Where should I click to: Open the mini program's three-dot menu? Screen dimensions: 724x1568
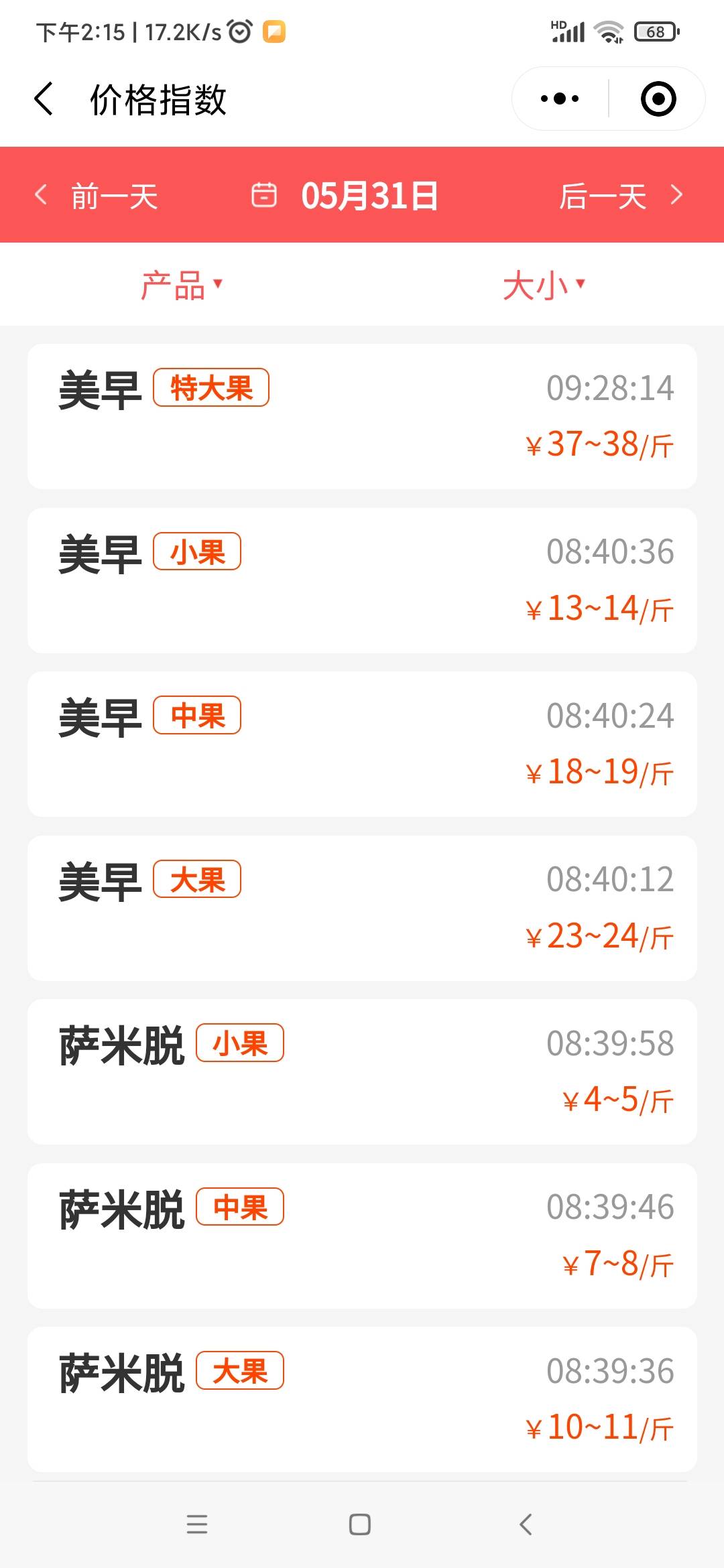tap(560, 99)
